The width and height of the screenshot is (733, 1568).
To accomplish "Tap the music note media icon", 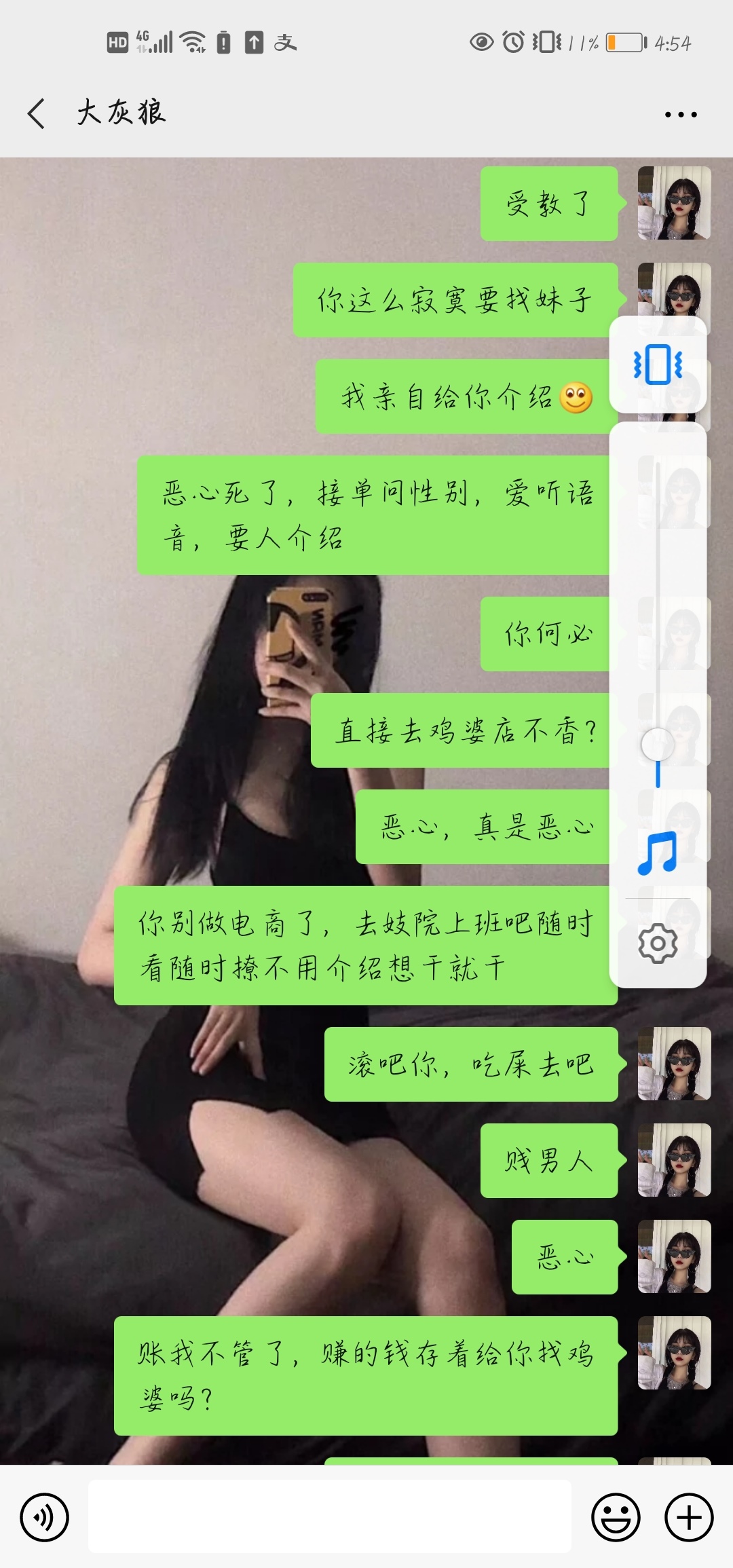I will 657,853.
